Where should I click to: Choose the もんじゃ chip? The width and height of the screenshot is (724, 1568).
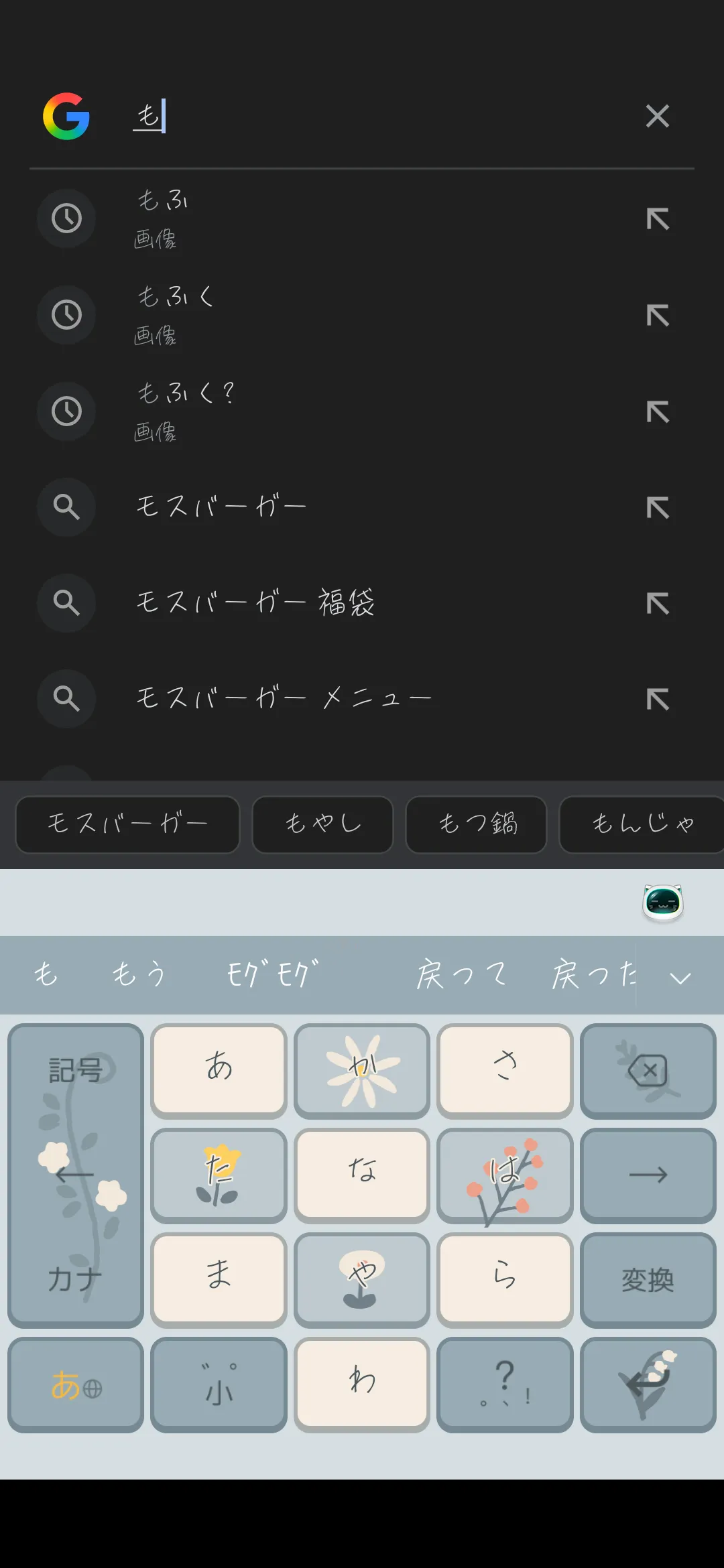pyautogui.click(x=641, y=824)
